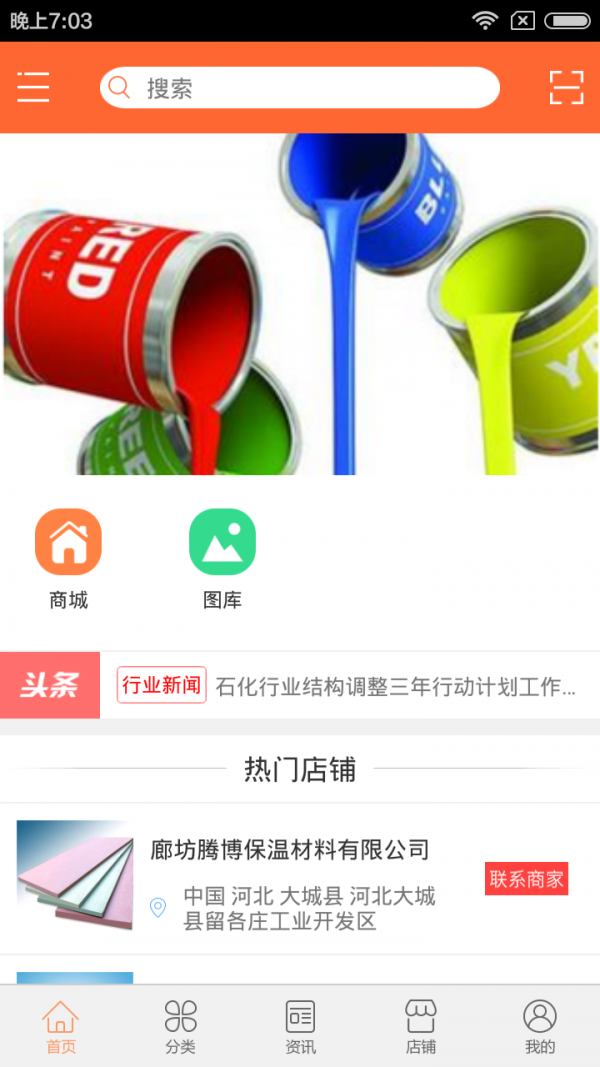Switch to the 首页 tab

(x=60, y=1027)
